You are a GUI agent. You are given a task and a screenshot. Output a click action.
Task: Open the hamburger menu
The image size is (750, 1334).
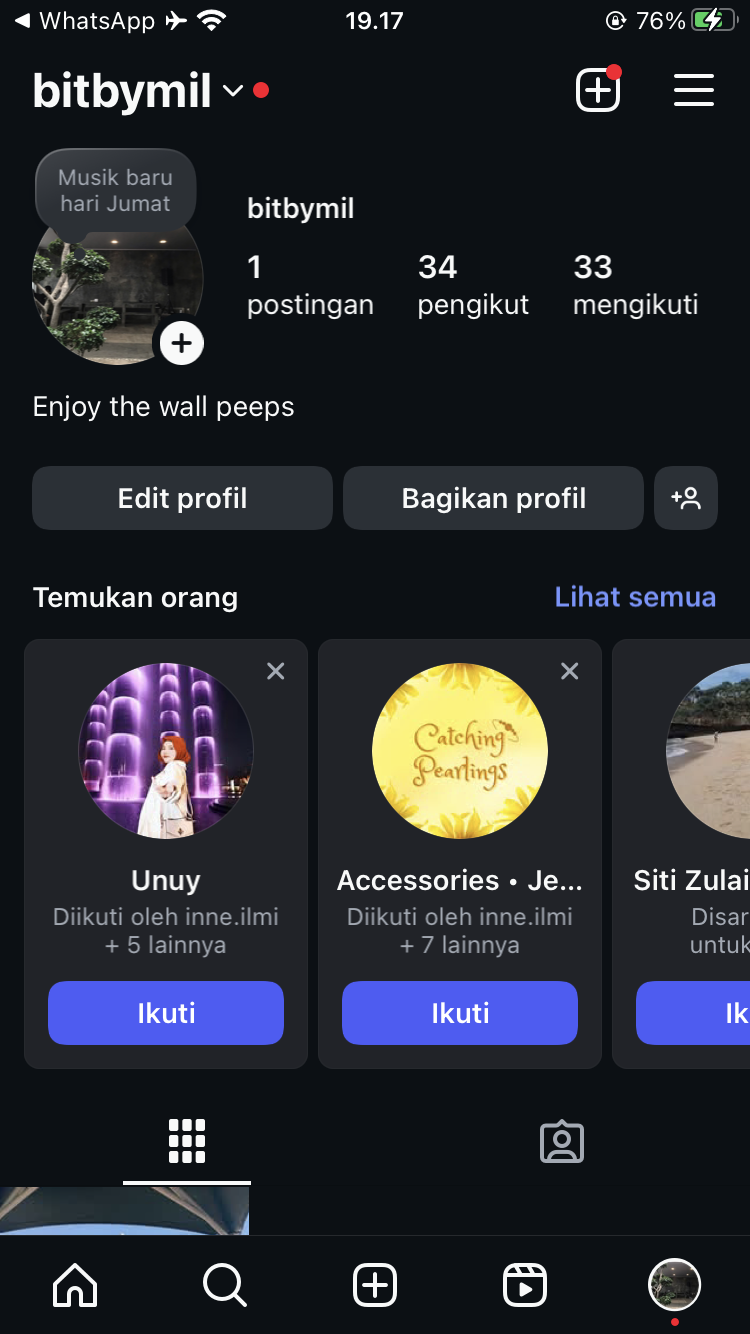tap(693, 91)
